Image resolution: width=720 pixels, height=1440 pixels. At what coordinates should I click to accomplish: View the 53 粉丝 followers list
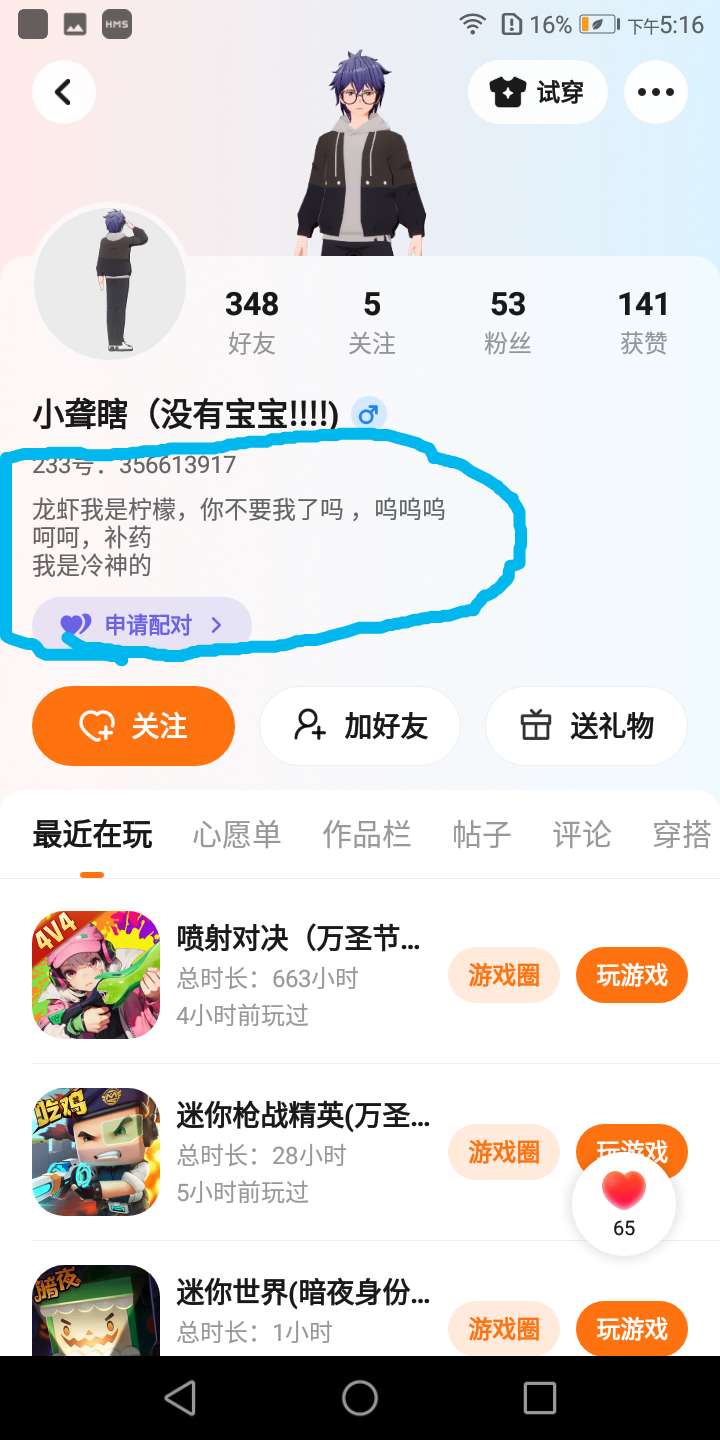[x=507, y=322]
